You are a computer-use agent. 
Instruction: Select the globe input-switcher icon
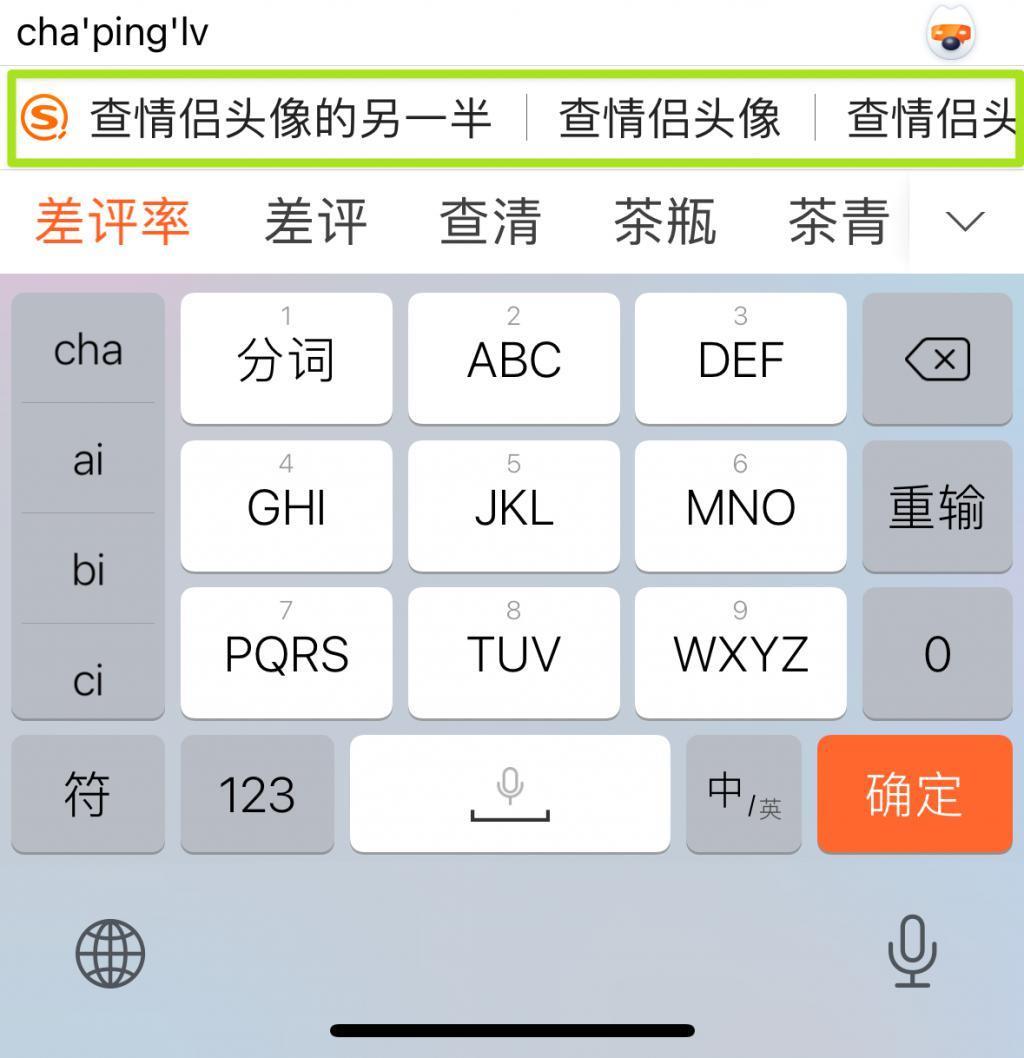[x=110, y=953]
